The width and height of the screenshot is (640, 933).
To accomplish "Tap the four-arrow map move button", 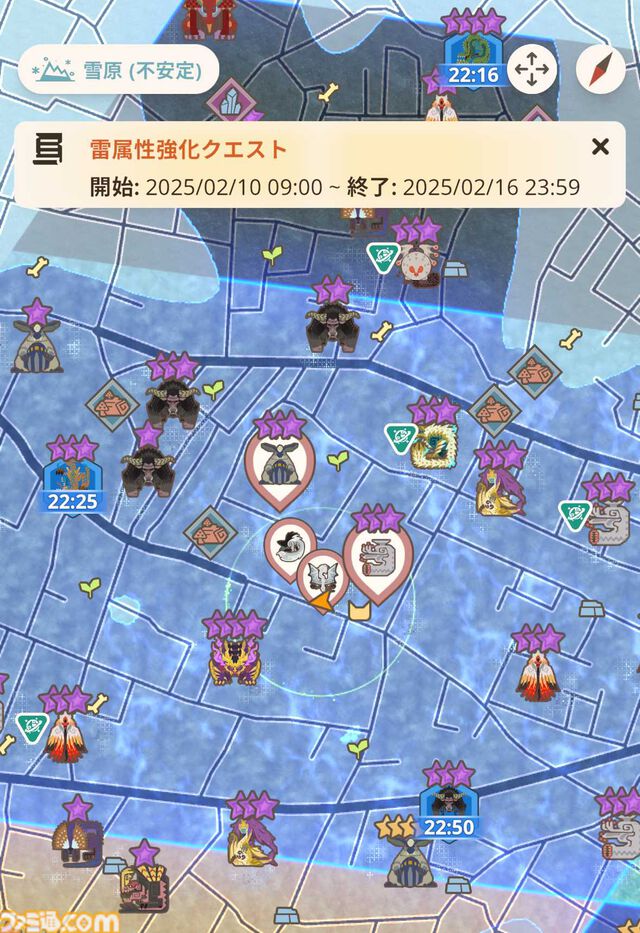I will pyautogui.click(x=531, y=69).
